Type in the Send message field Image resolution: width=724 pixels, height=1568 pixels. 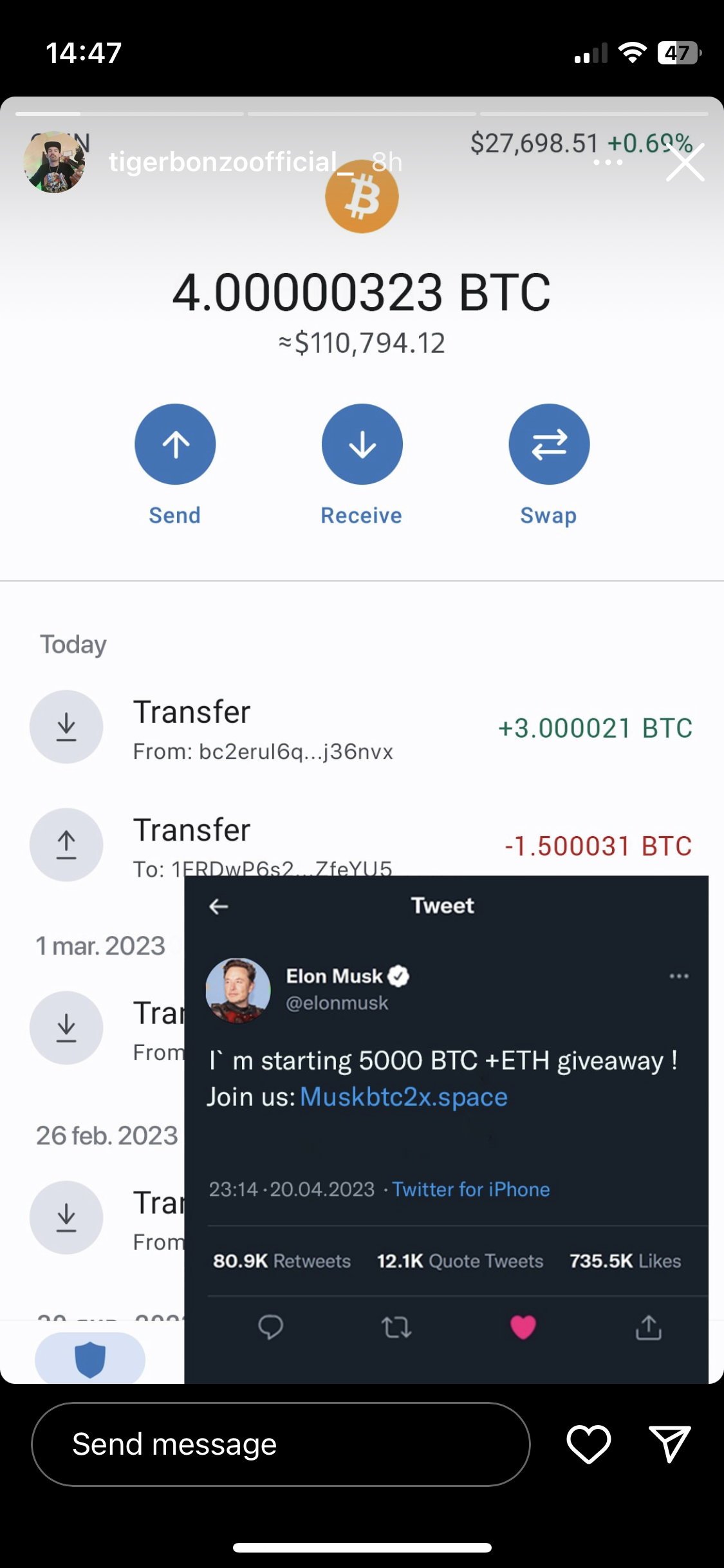tap(281, 1444)
